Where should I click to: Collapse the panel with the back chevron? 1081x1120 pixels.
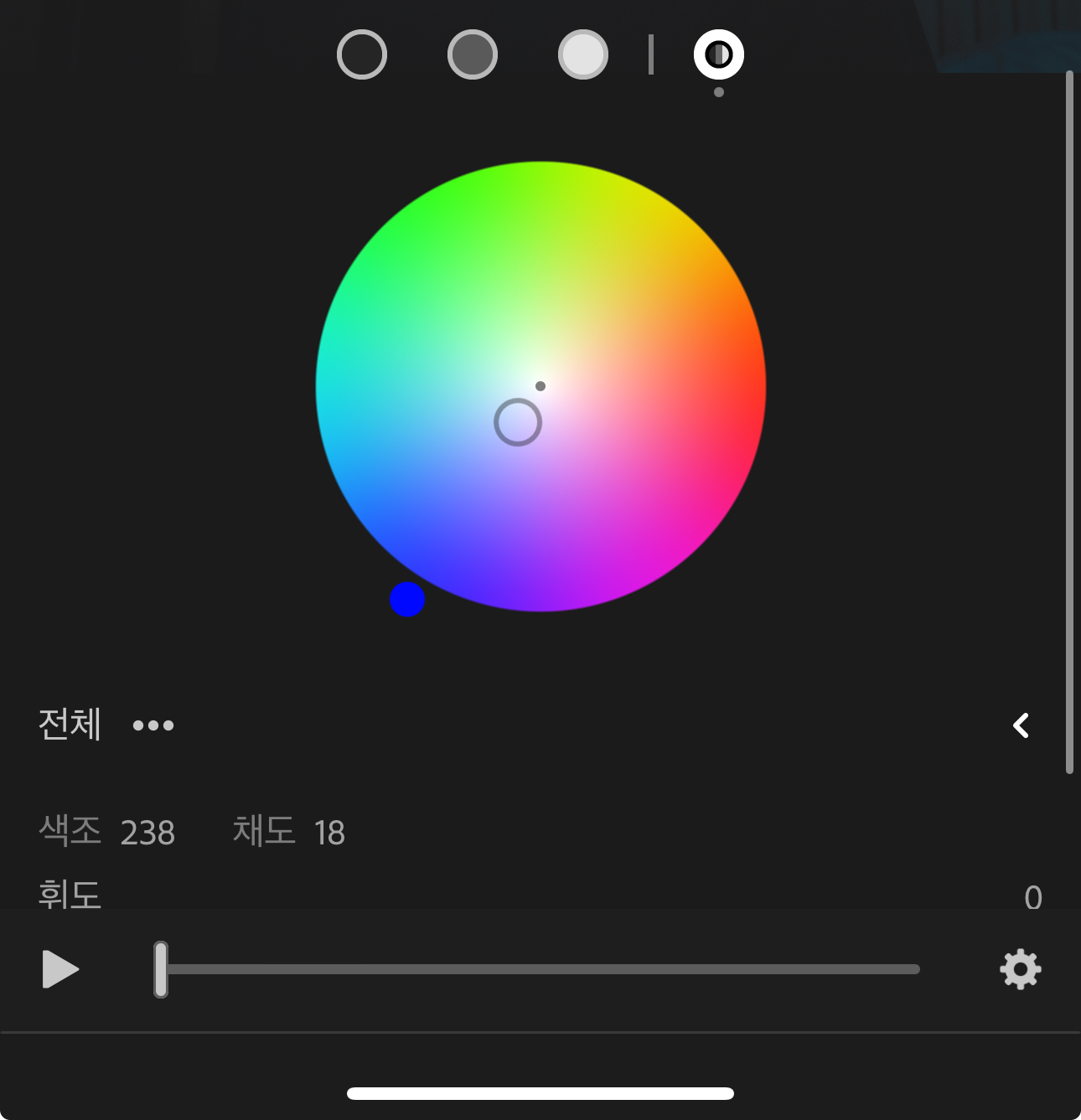pyautogui.click(x=1021, y=725)
